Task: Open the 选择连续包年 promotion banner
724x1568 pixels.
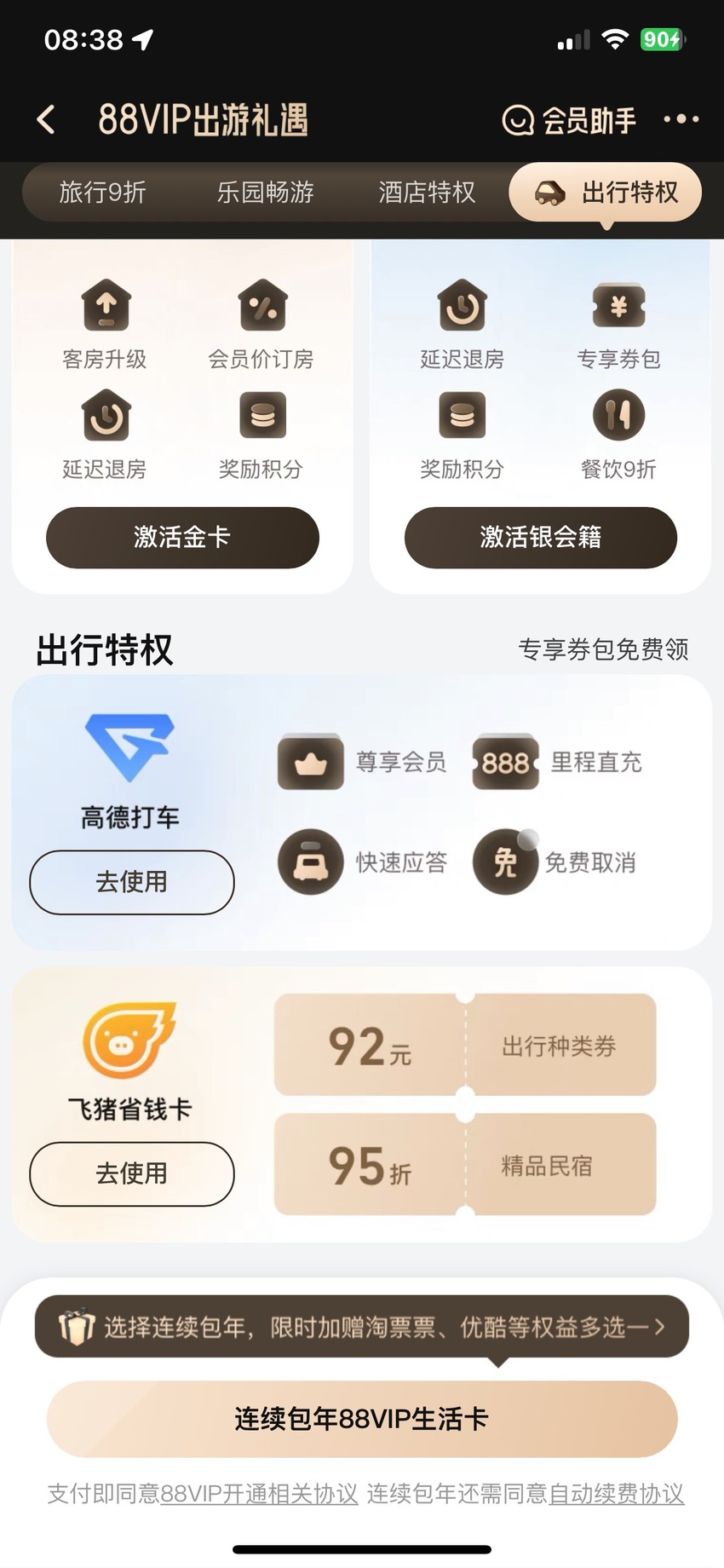Action: pyautogui.click(x=362, y=1327)
